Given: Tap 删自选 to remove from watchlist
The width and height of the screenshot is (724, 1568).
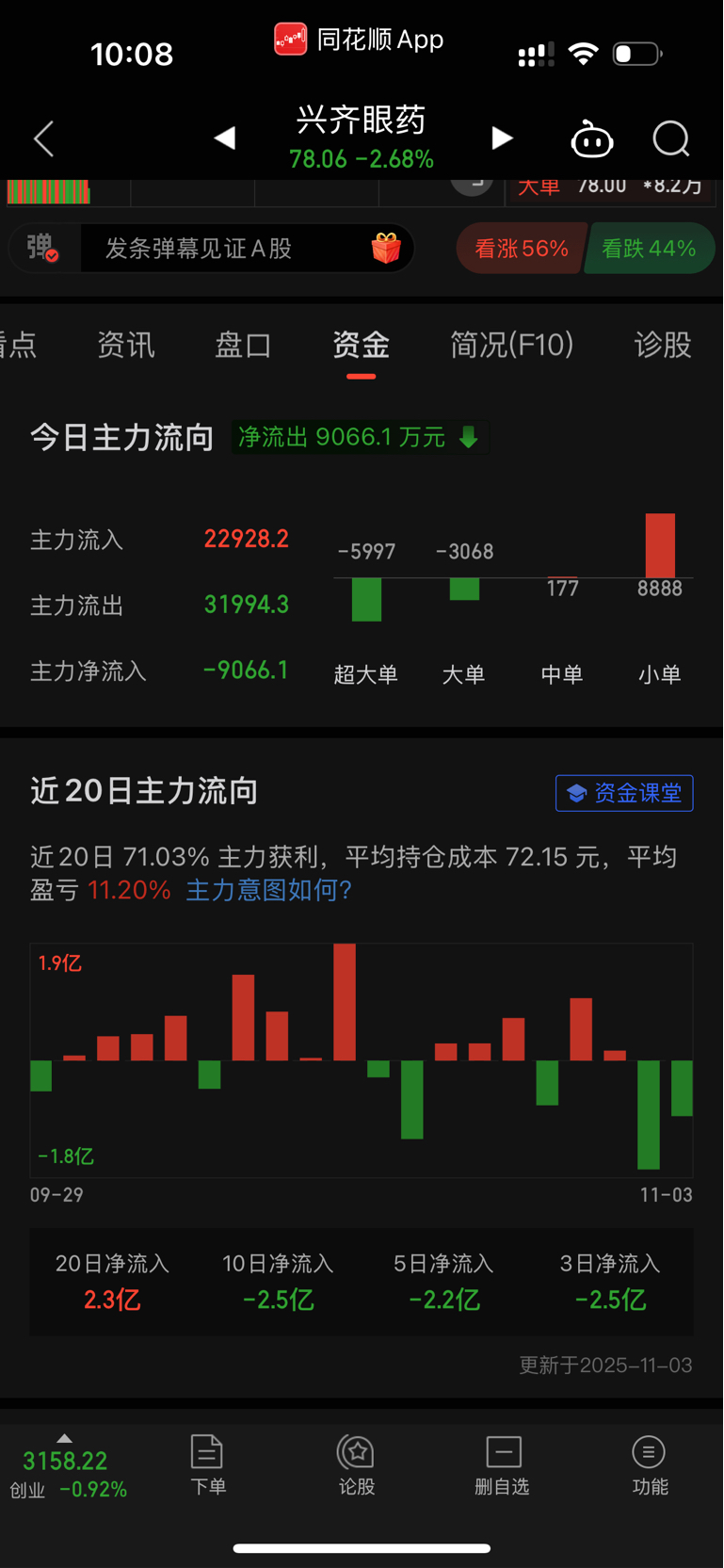Looking at the screenshot, I should point(503,1464).
